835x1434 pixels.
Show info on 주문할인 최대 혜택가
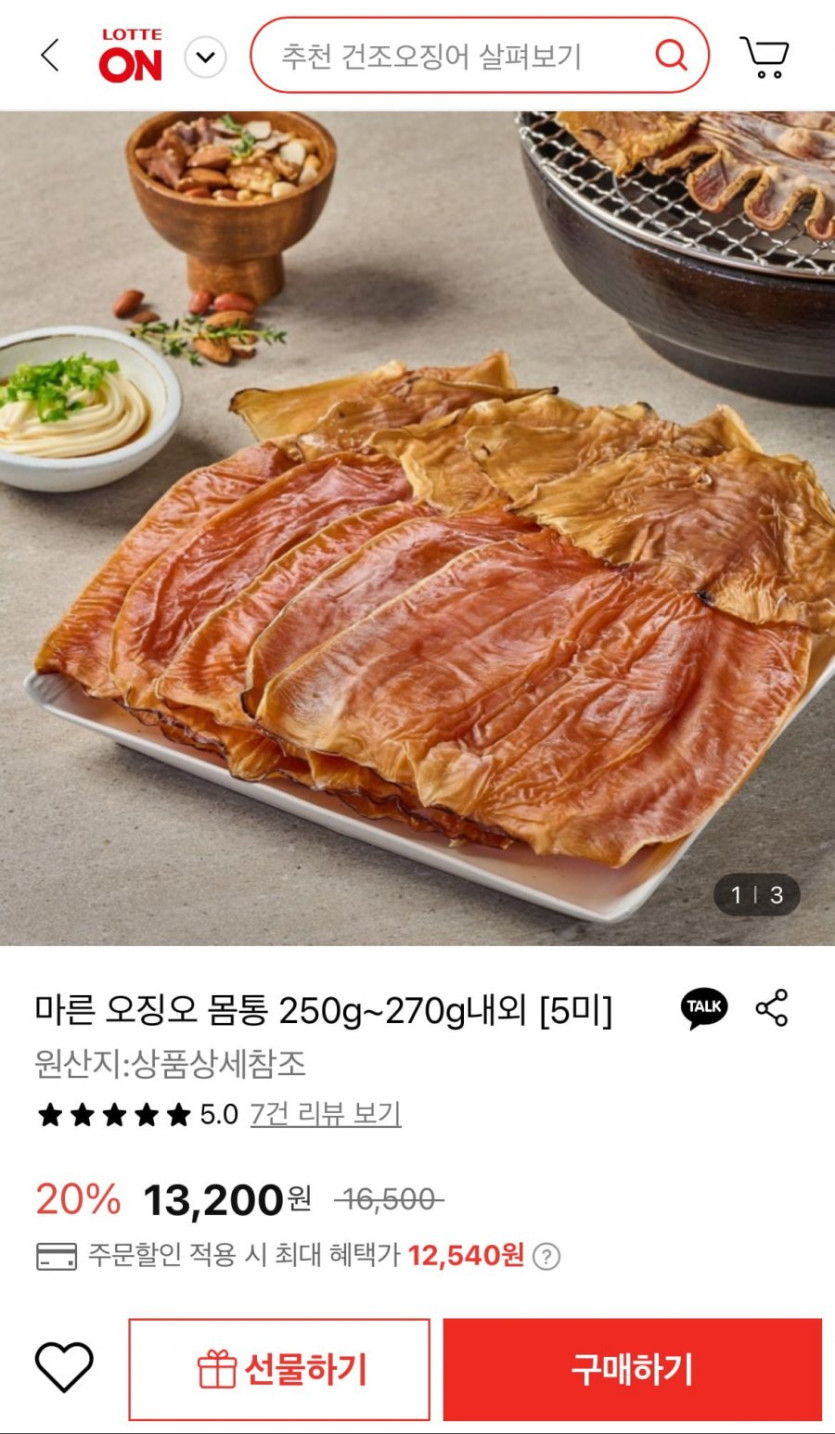546,1257
